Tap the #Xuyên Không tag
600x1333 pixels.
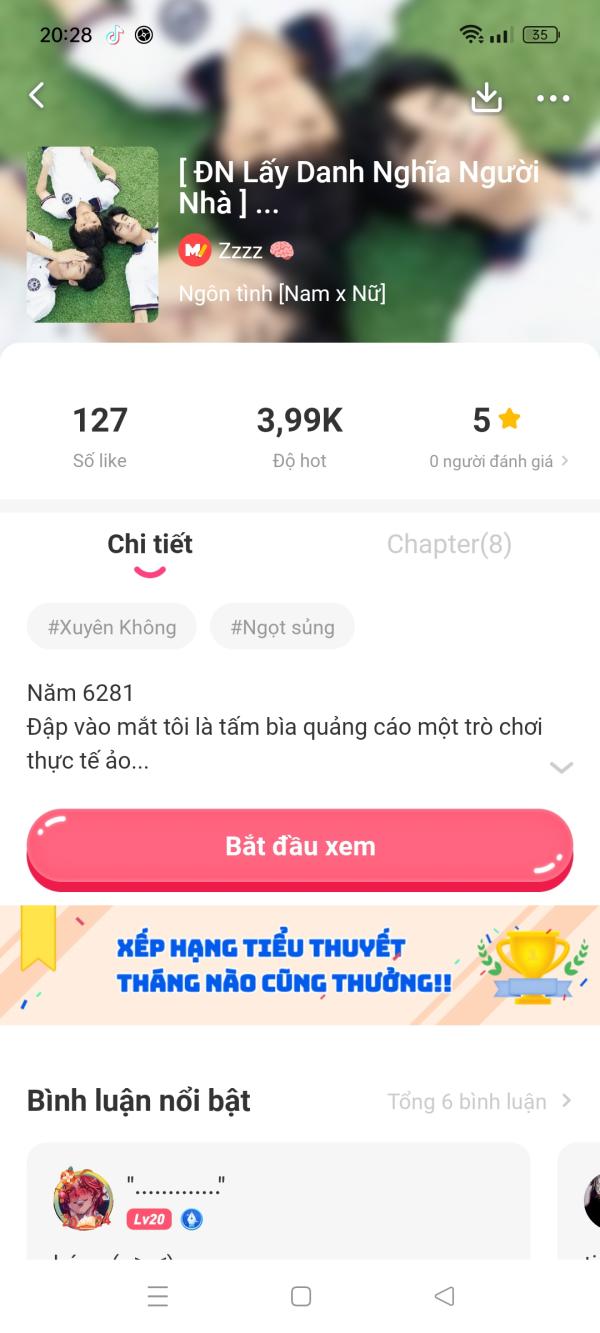tap(112, 627)
